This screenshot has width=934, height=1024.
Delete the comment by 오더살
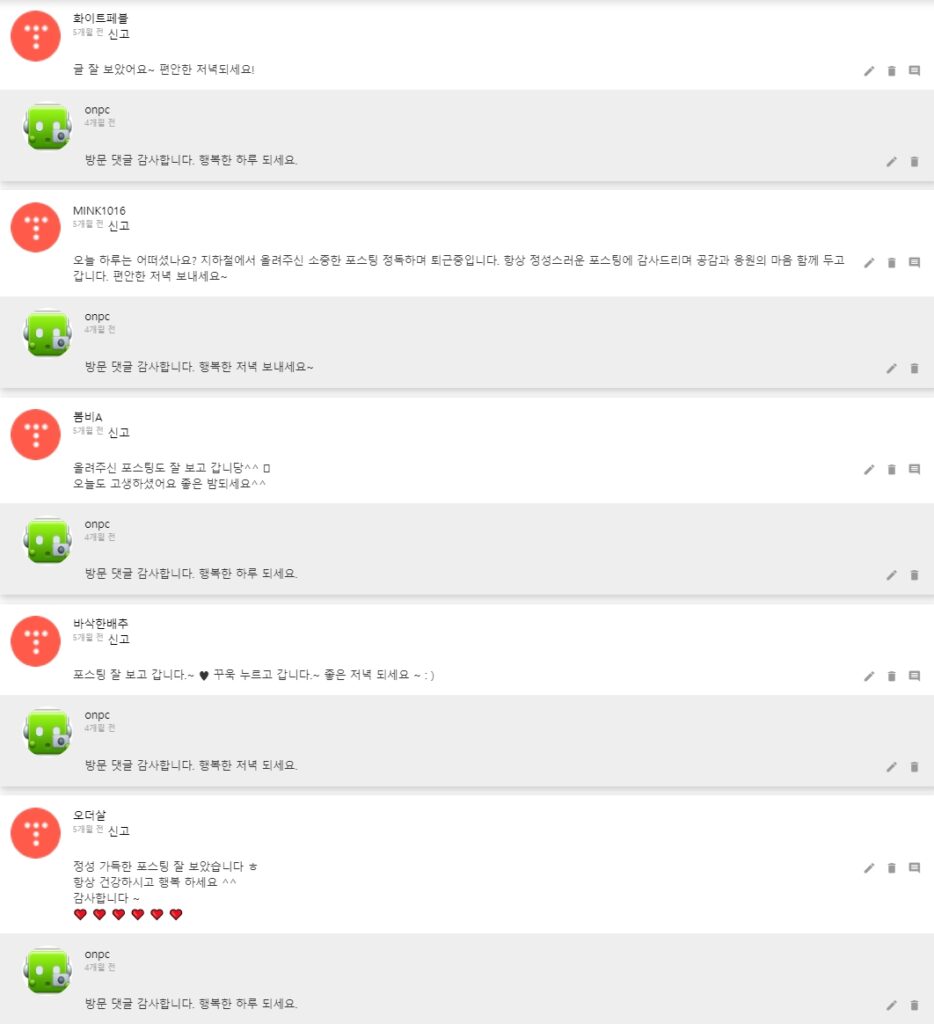(892, 868)
